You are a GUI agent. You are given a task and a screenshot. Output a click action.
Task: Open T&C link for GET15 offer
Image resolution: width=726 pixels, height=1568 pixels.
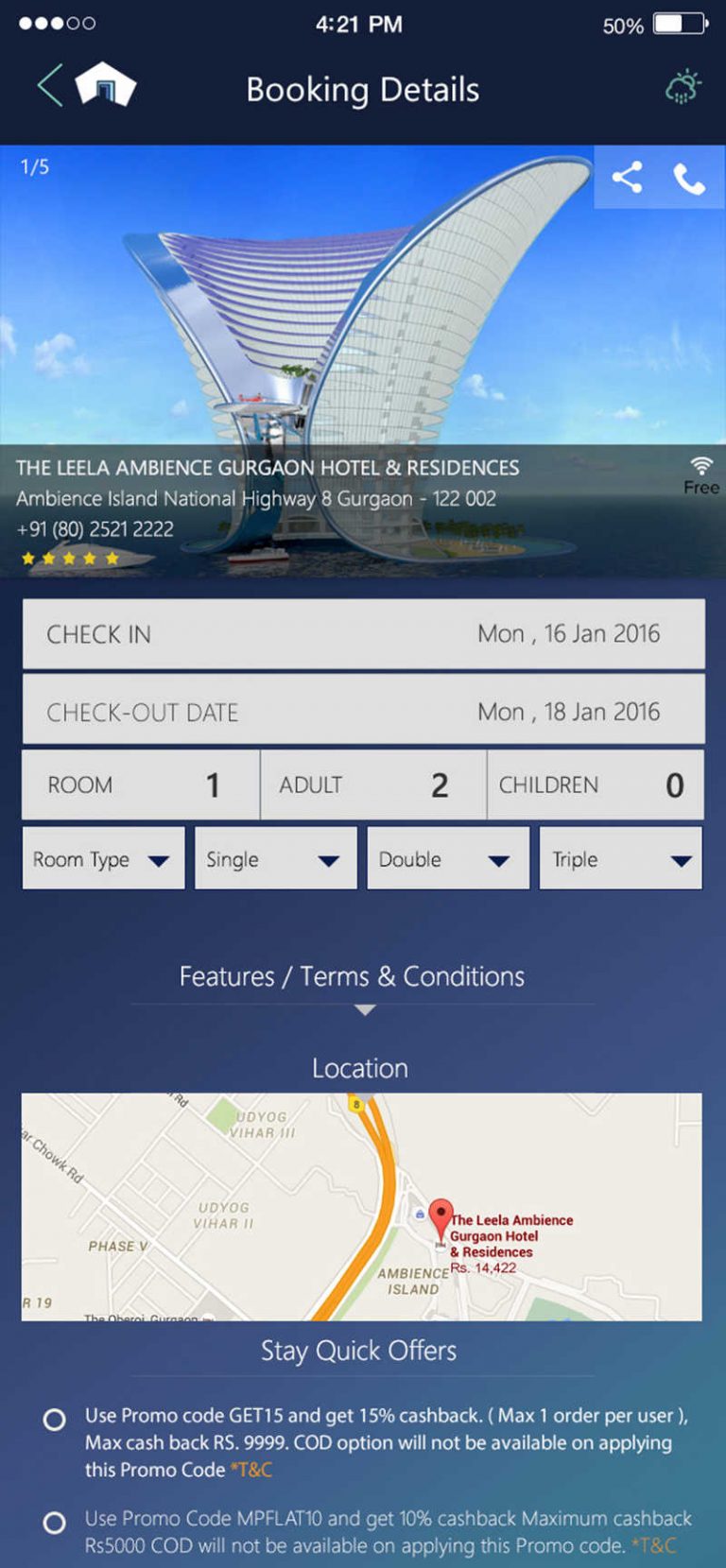click(251, 1470)
